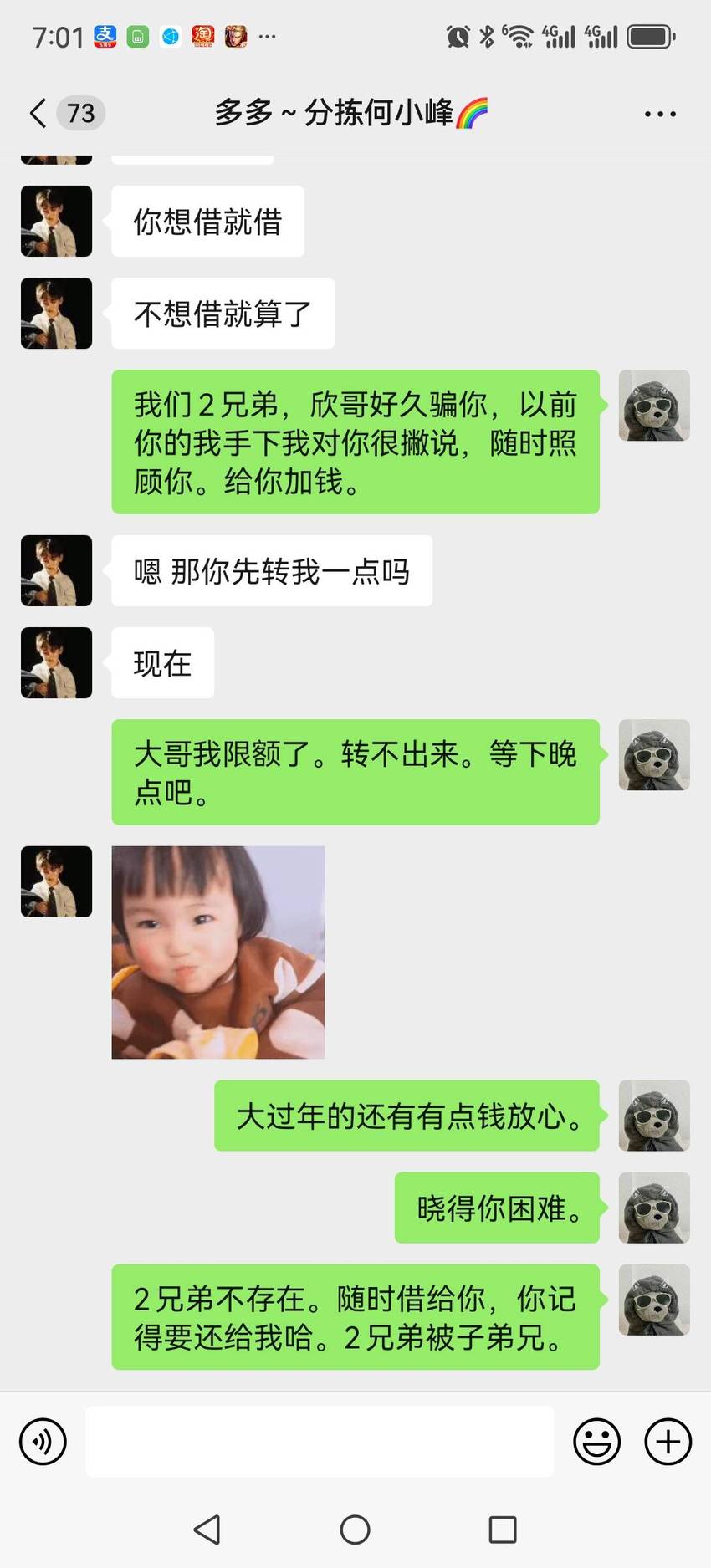View the child sticker image message

tap(218, 953)
